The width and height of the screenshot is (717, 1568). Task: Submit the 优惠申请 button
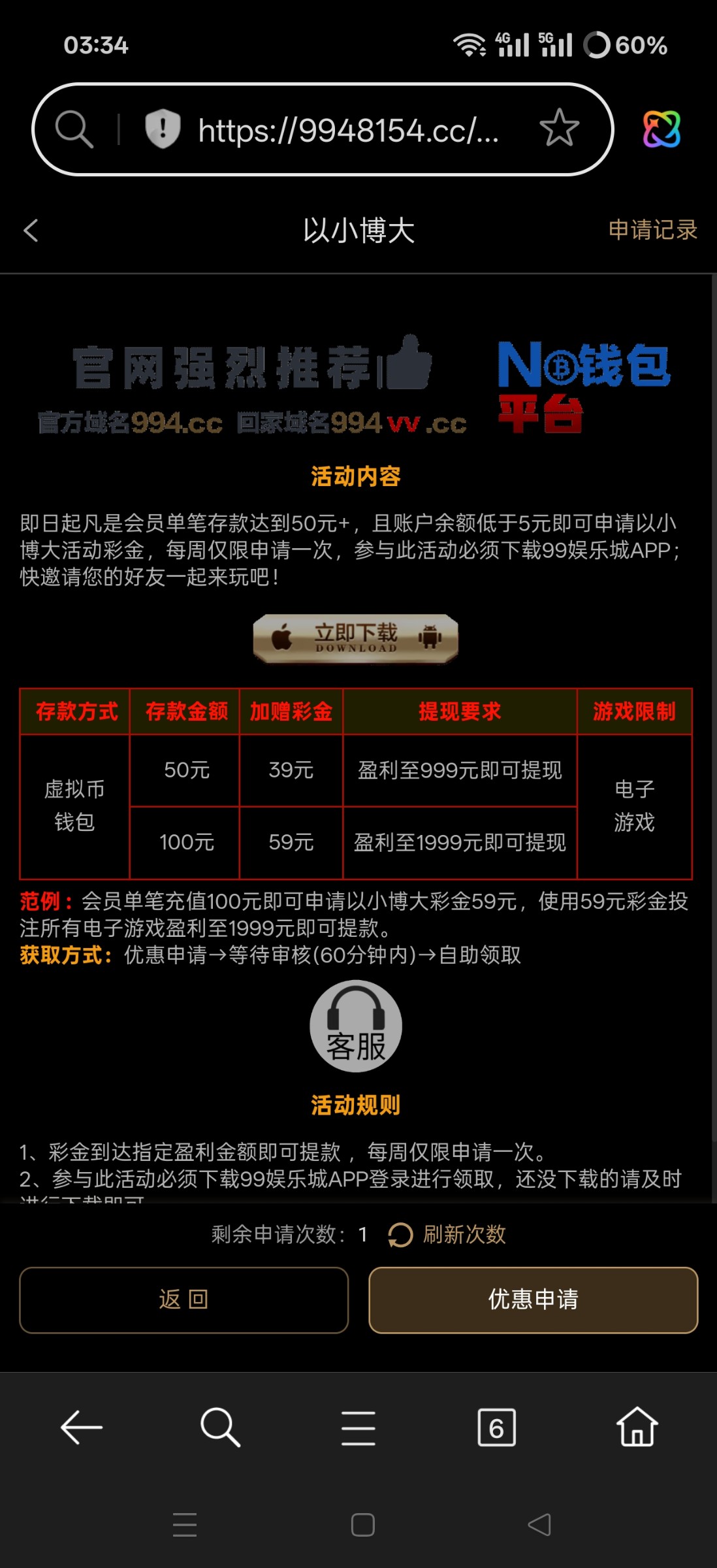533,1299
